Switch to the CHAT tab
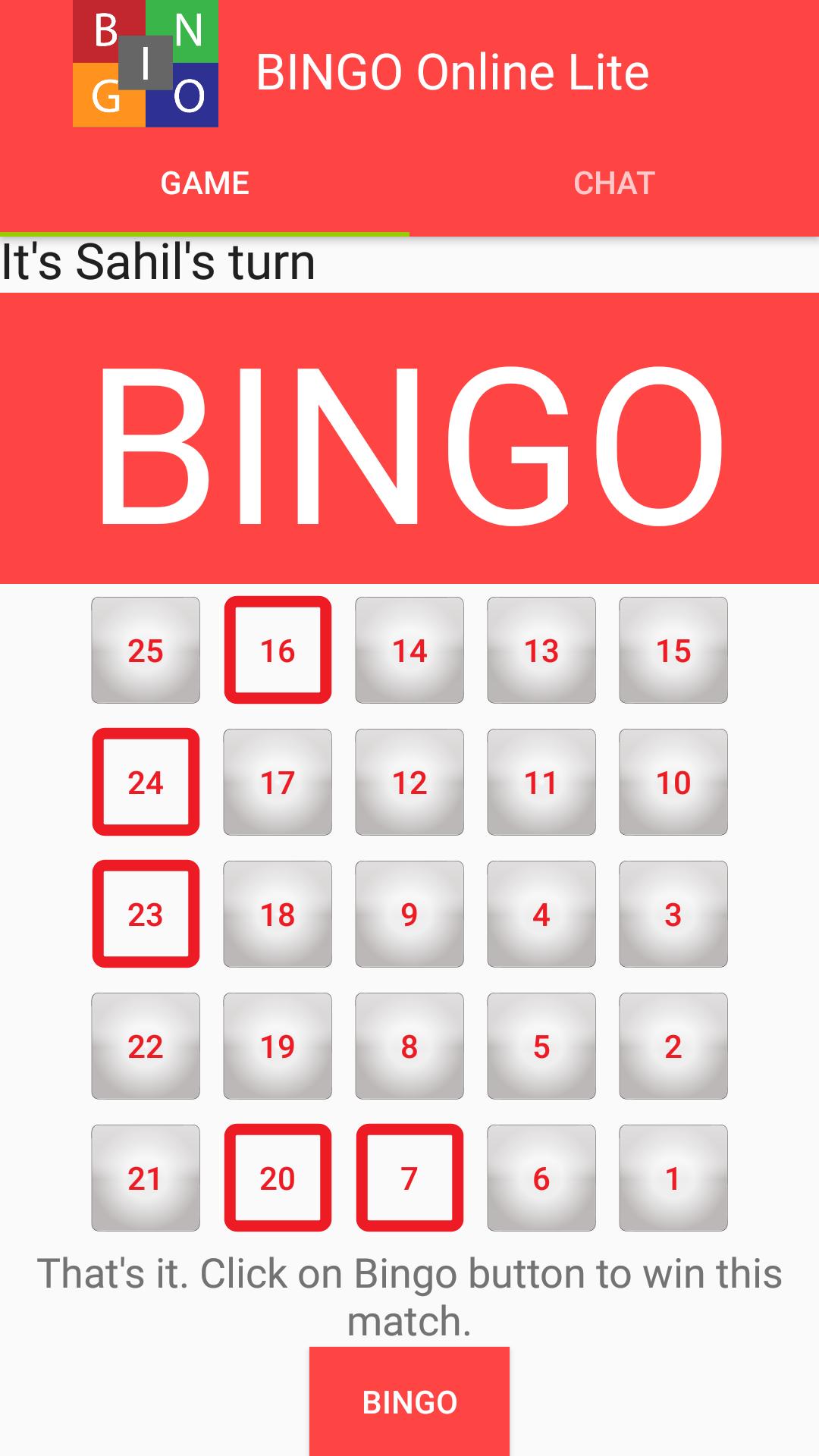The height and width of the screenshot is (1456, 819). [x=614, y=184]
